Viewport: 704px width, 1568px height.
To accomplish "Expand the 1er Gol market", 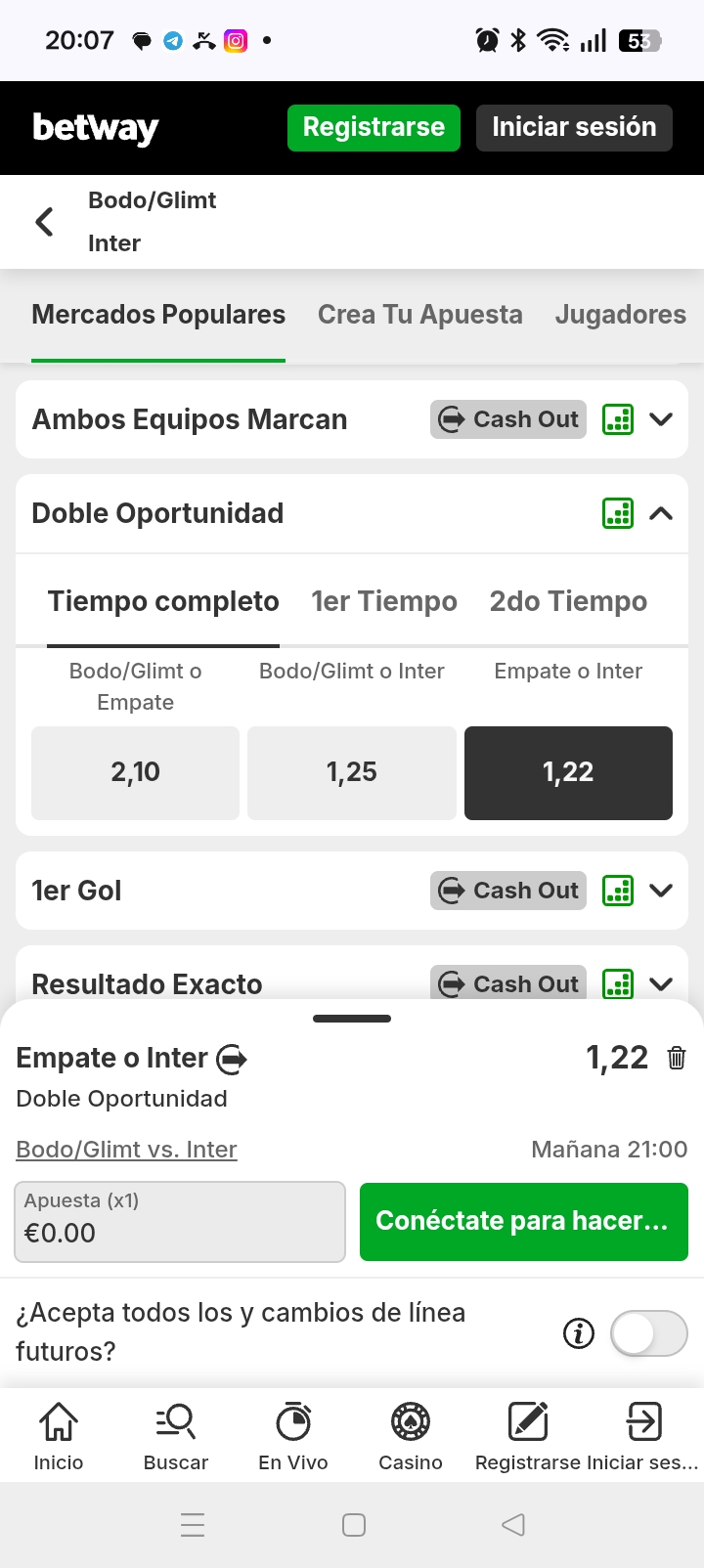I will [x=661, y=891].
